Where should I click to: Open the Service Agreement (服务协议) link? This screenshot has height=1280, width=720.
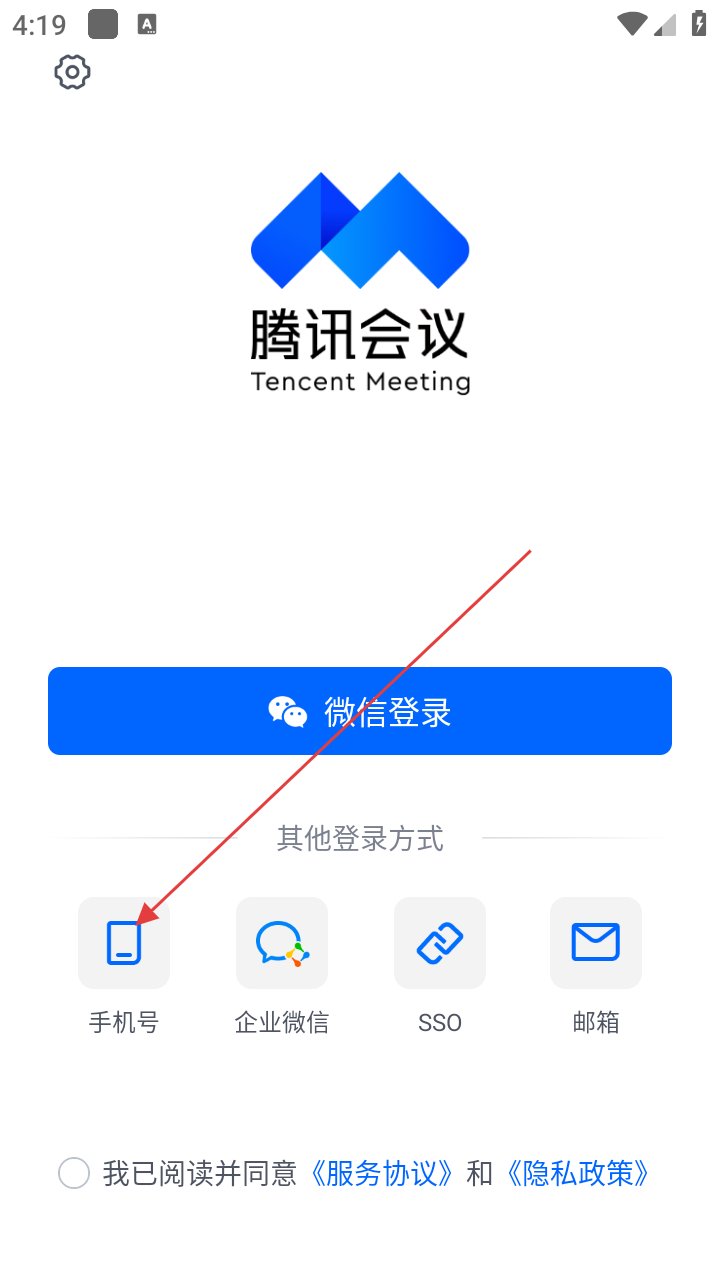383,1173
